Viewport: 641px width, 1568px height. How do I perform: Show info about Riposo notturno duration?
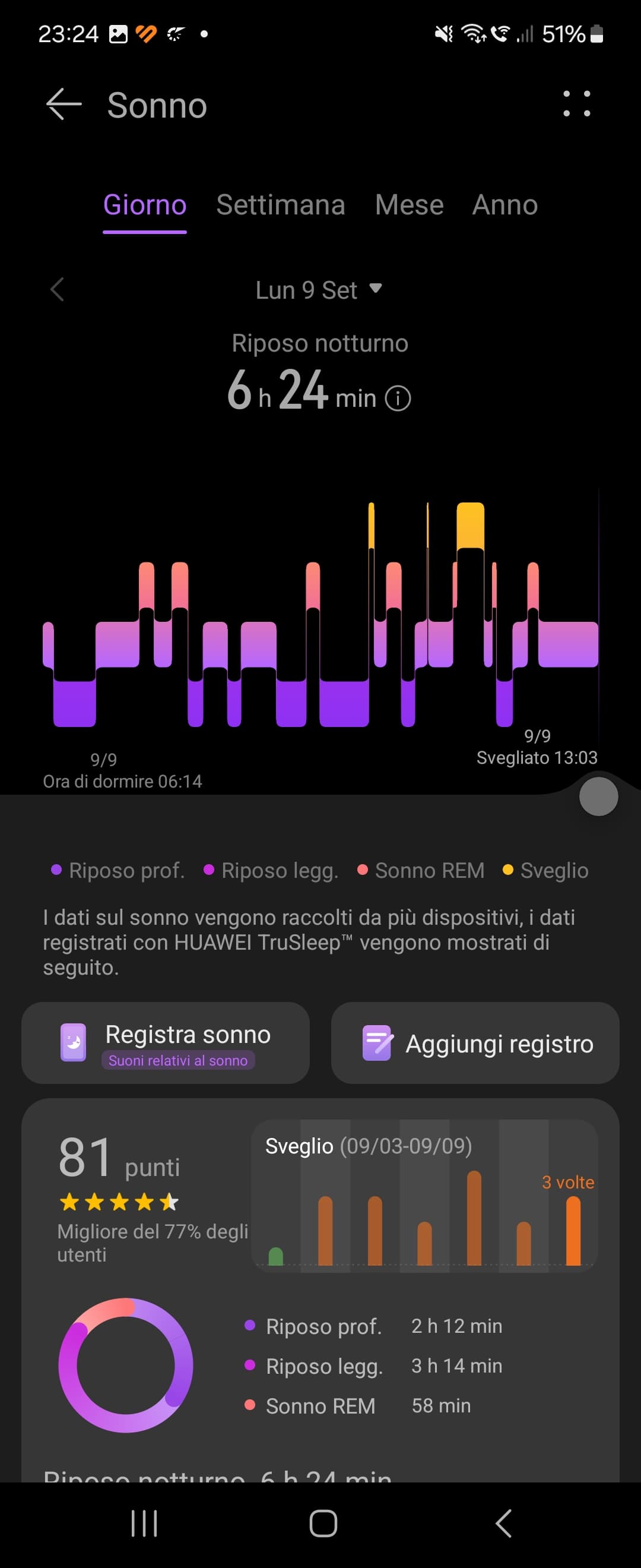point(398,399)
